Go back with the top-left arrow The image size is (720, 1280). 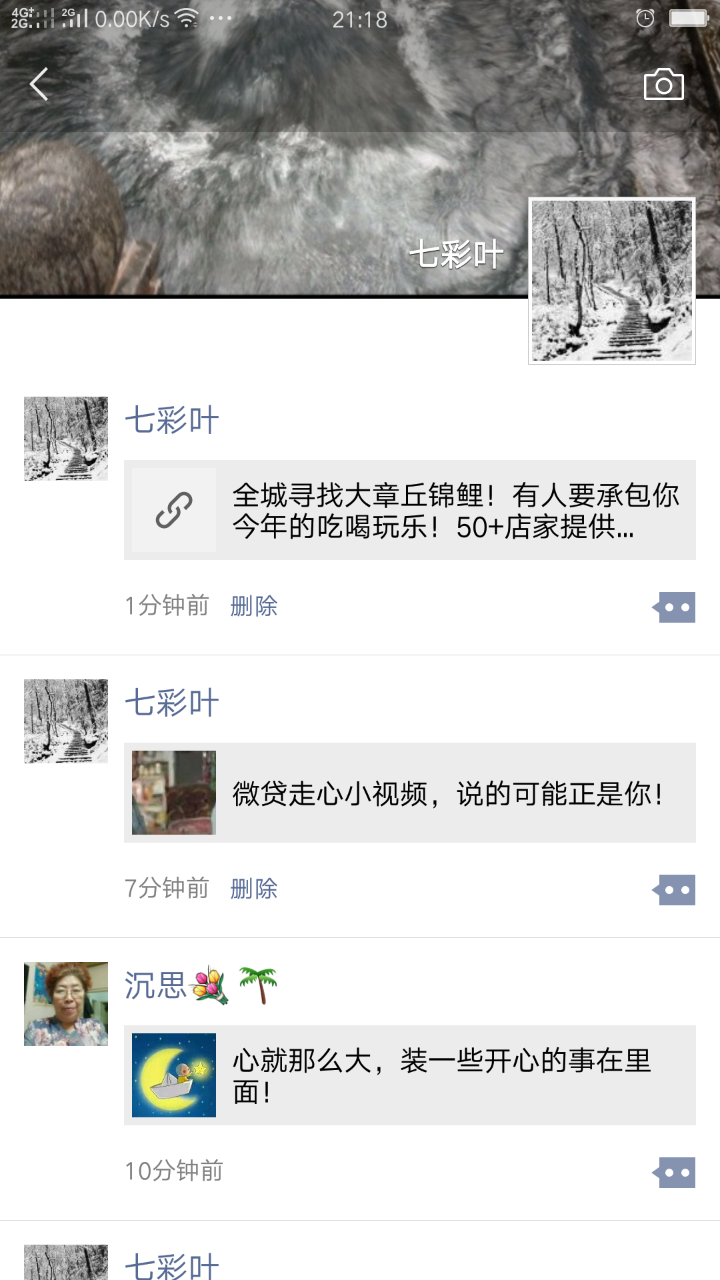39,85
